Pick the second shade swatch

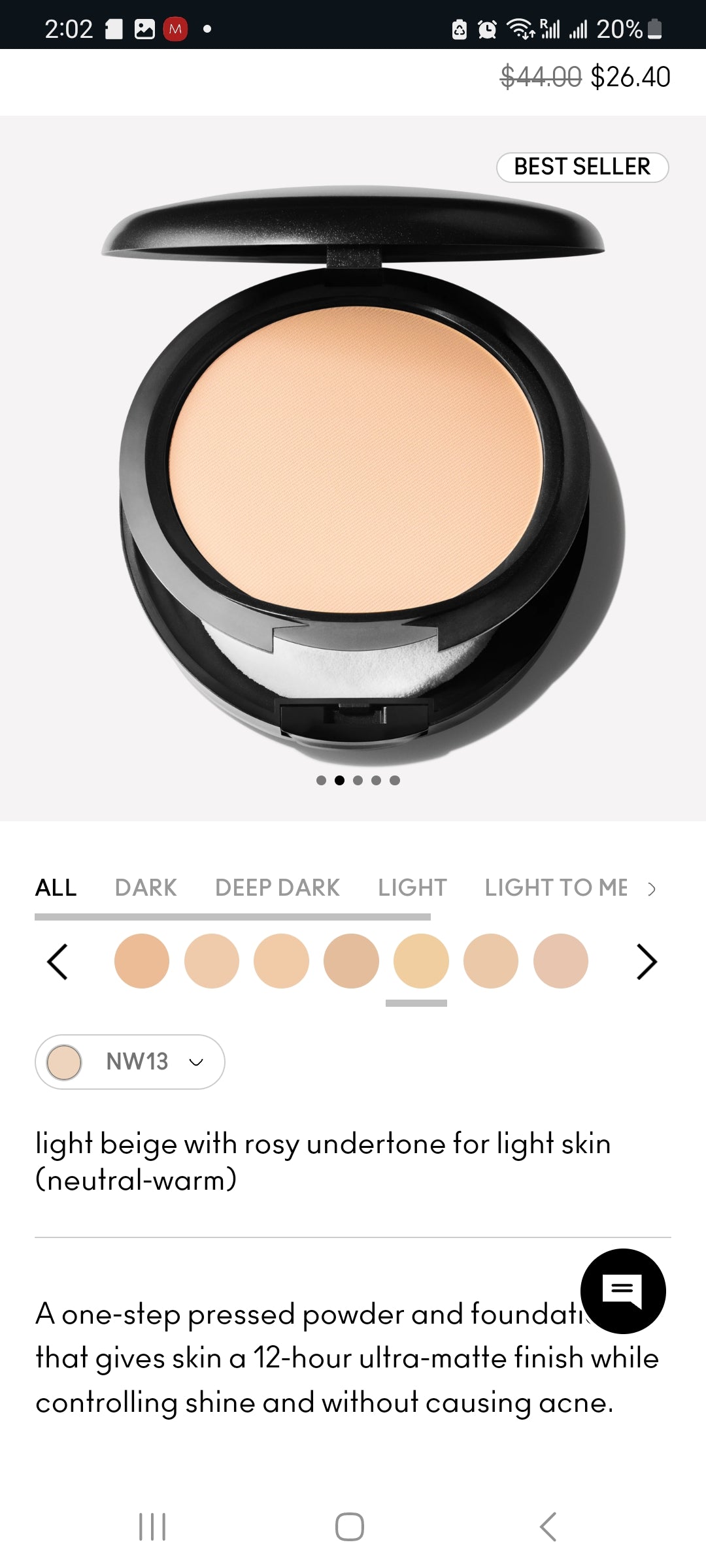(212, 961)
